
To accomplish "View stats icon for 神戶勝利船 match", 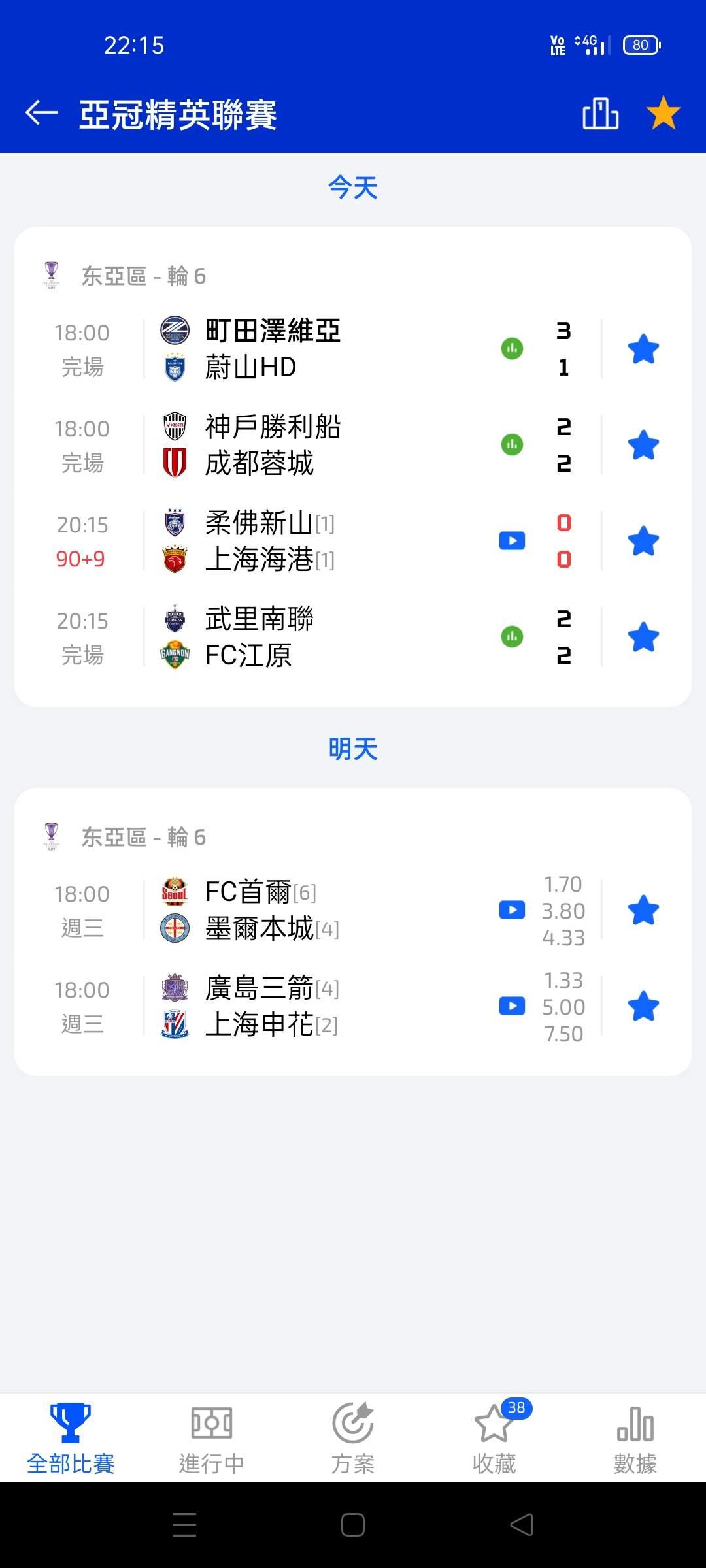I will [512, 445].
